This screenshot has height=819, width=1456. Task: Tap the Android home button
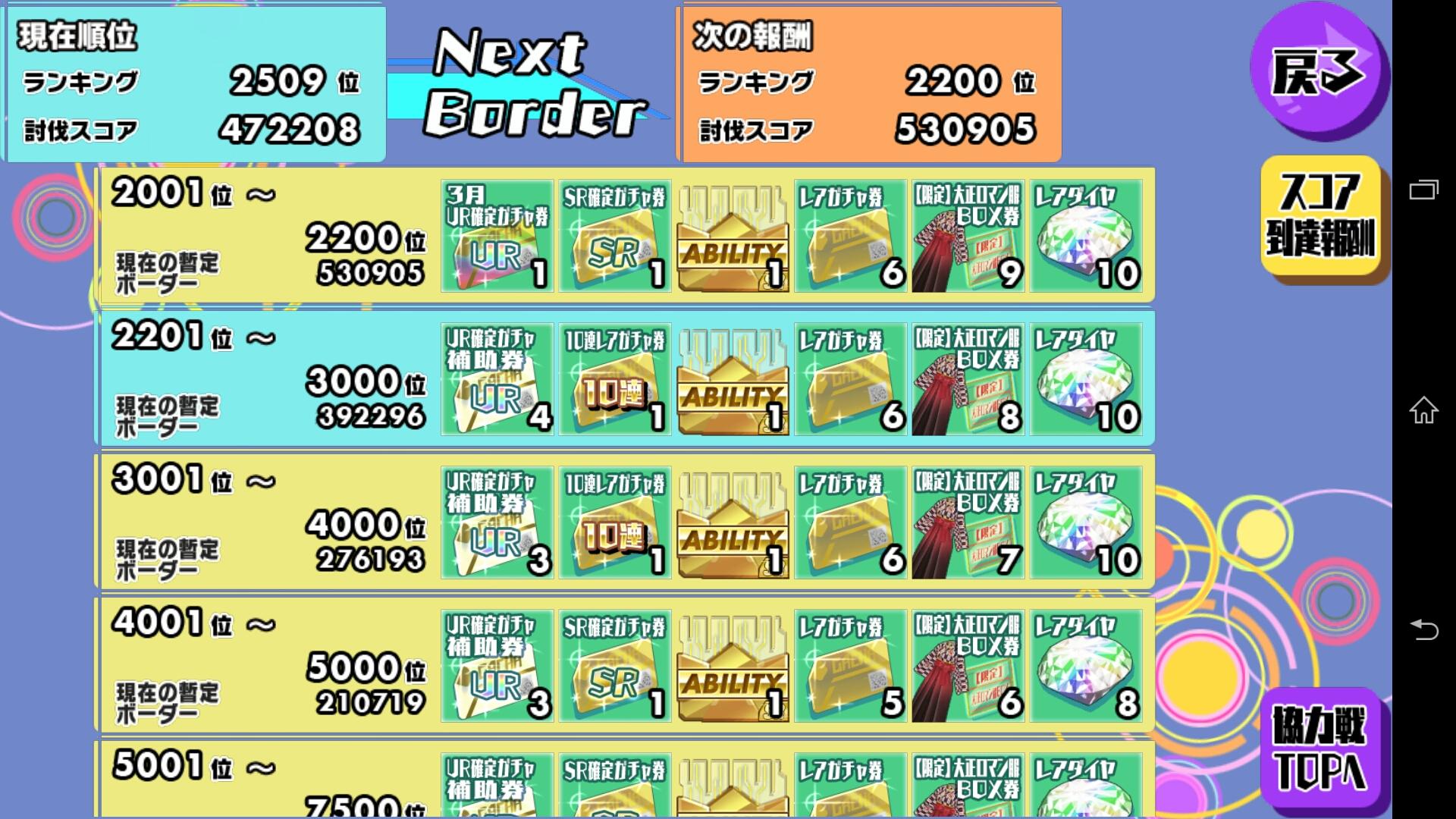[x=1423, y=410]
